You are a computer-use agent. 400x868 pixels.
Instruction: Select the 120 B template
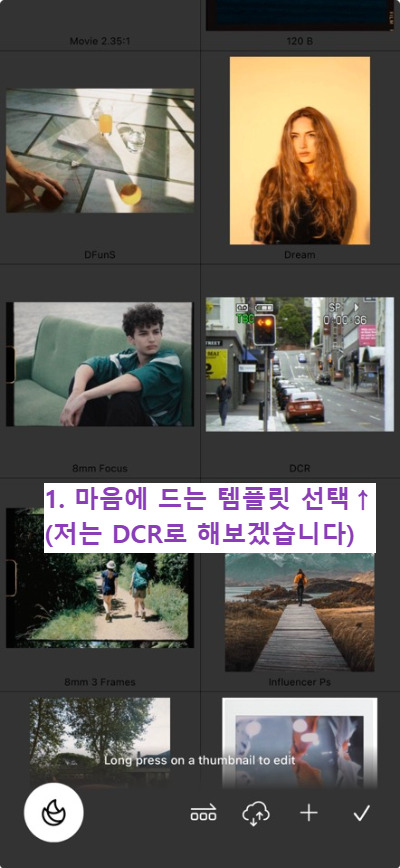[299, 16]
